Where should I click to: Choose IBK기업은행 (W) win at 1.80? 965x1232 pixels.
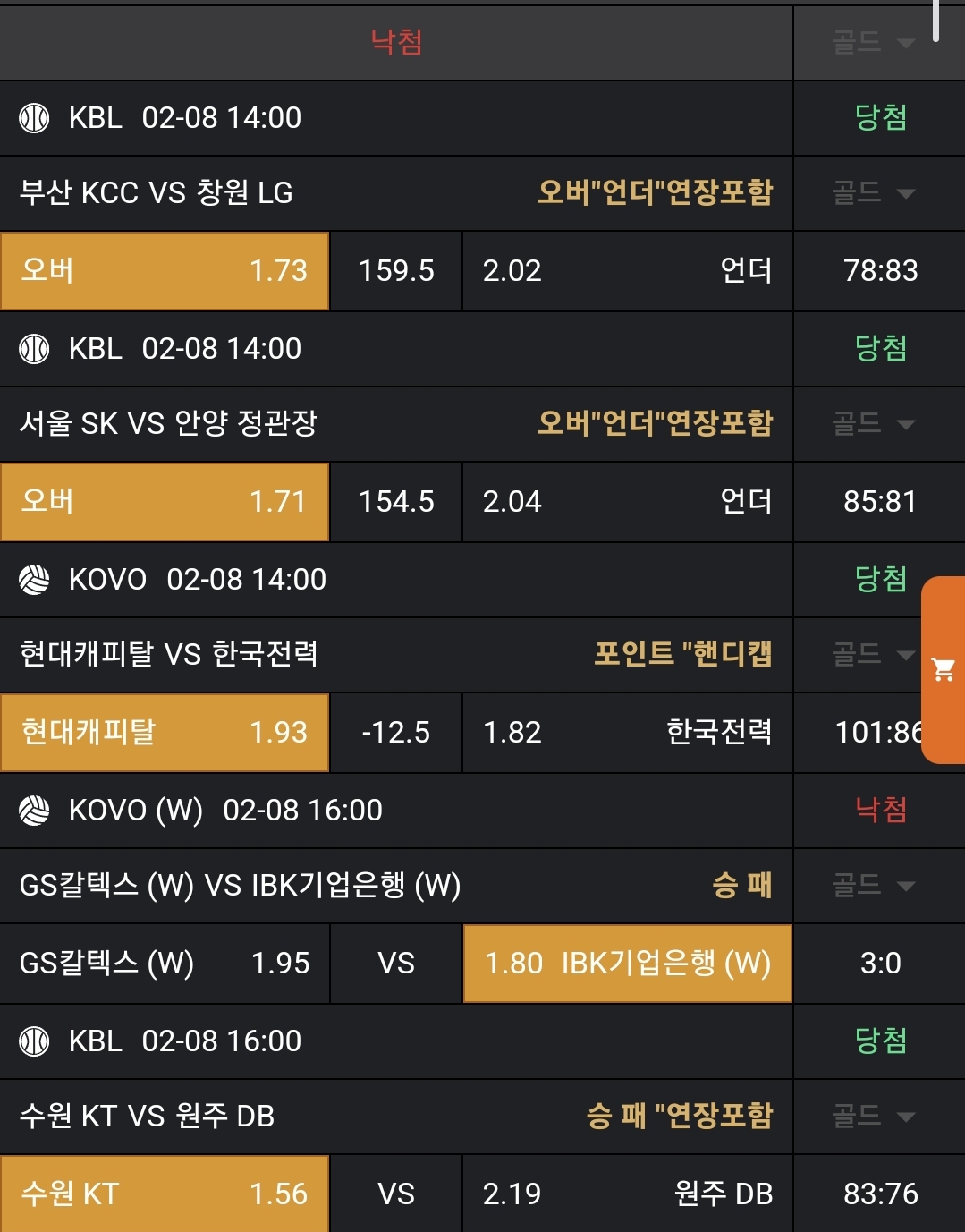click(627, 964)
